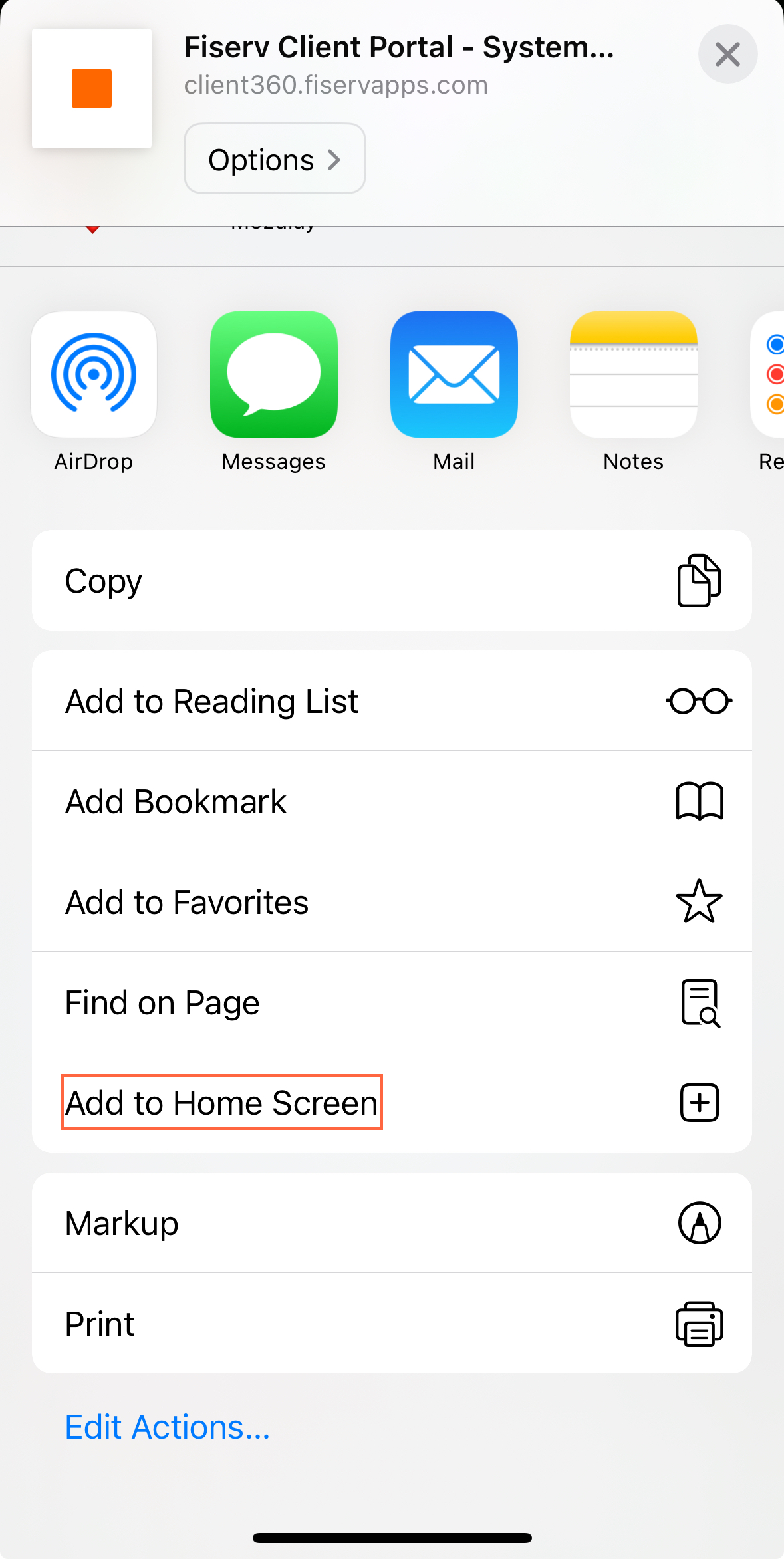This screenshot has width=784, height=1559.
Task: Copy the page link
Action: pos(392,581)
